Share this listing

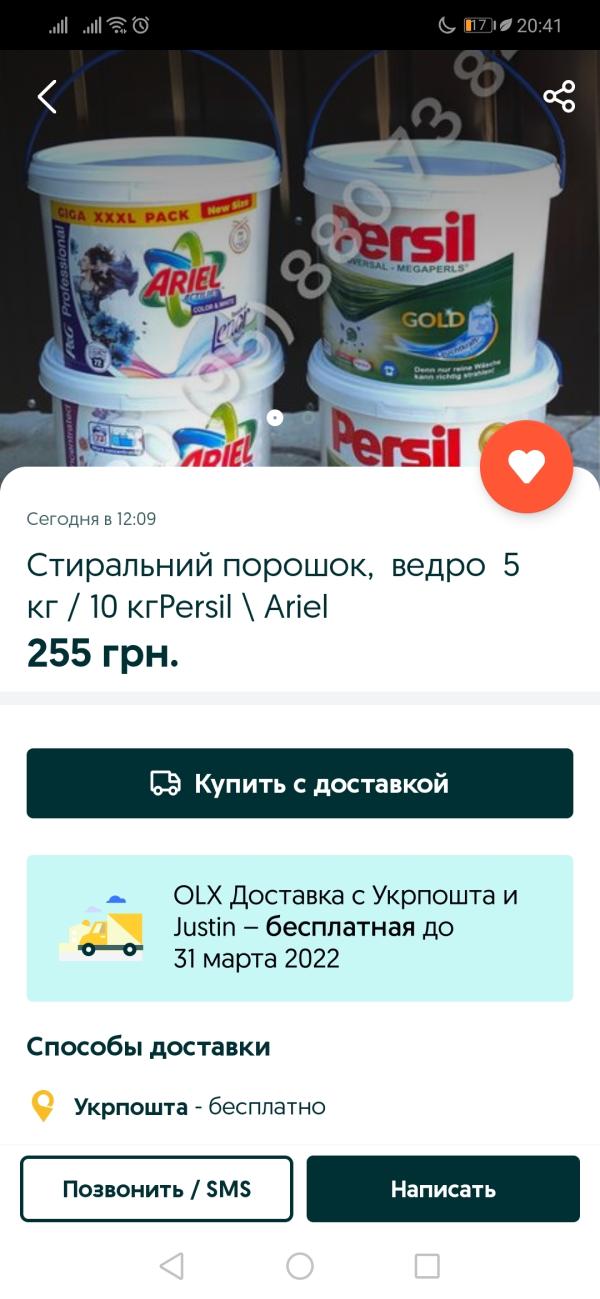[x=559, y=97]
